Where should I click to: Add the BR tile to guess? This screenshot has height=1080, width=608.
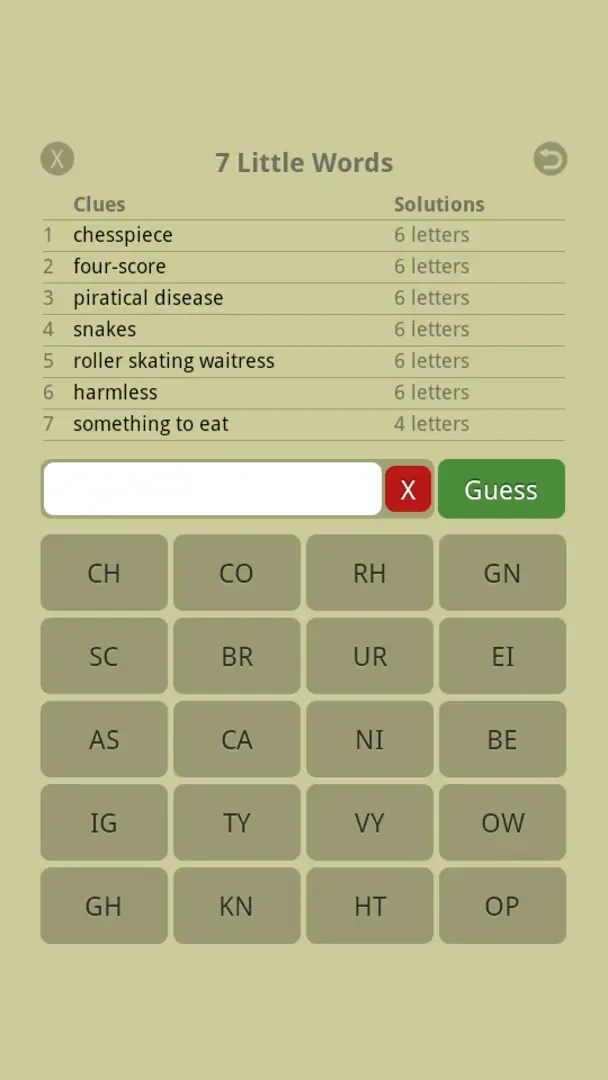(x=237, y=656)
